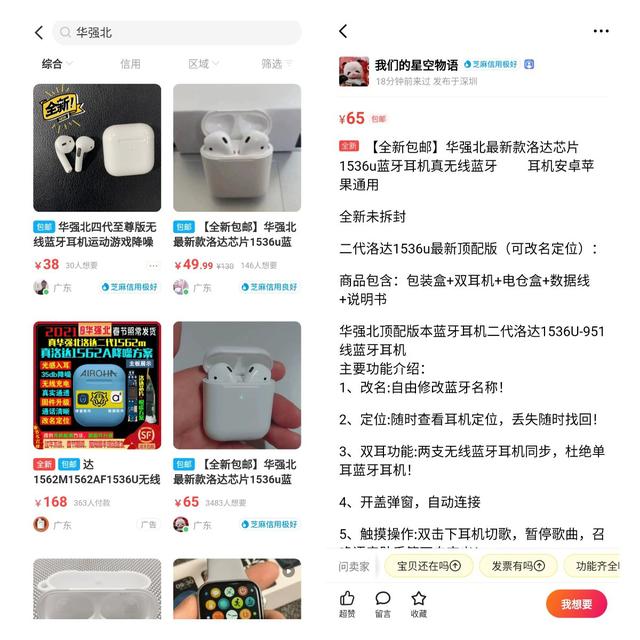Switch to the 信用 tab
The height and width of the screenshot is (640, 640).
coord(131,64)
